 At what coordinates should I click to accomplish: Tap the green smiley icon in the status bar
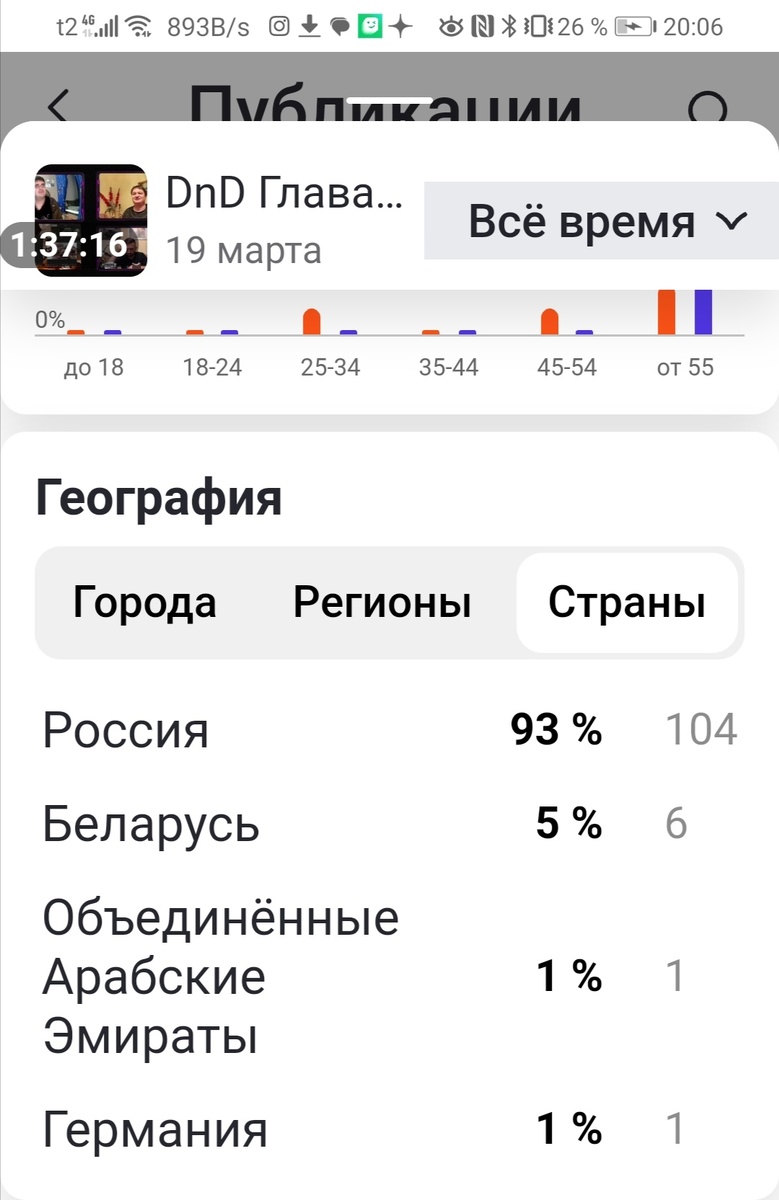point(370,23)
